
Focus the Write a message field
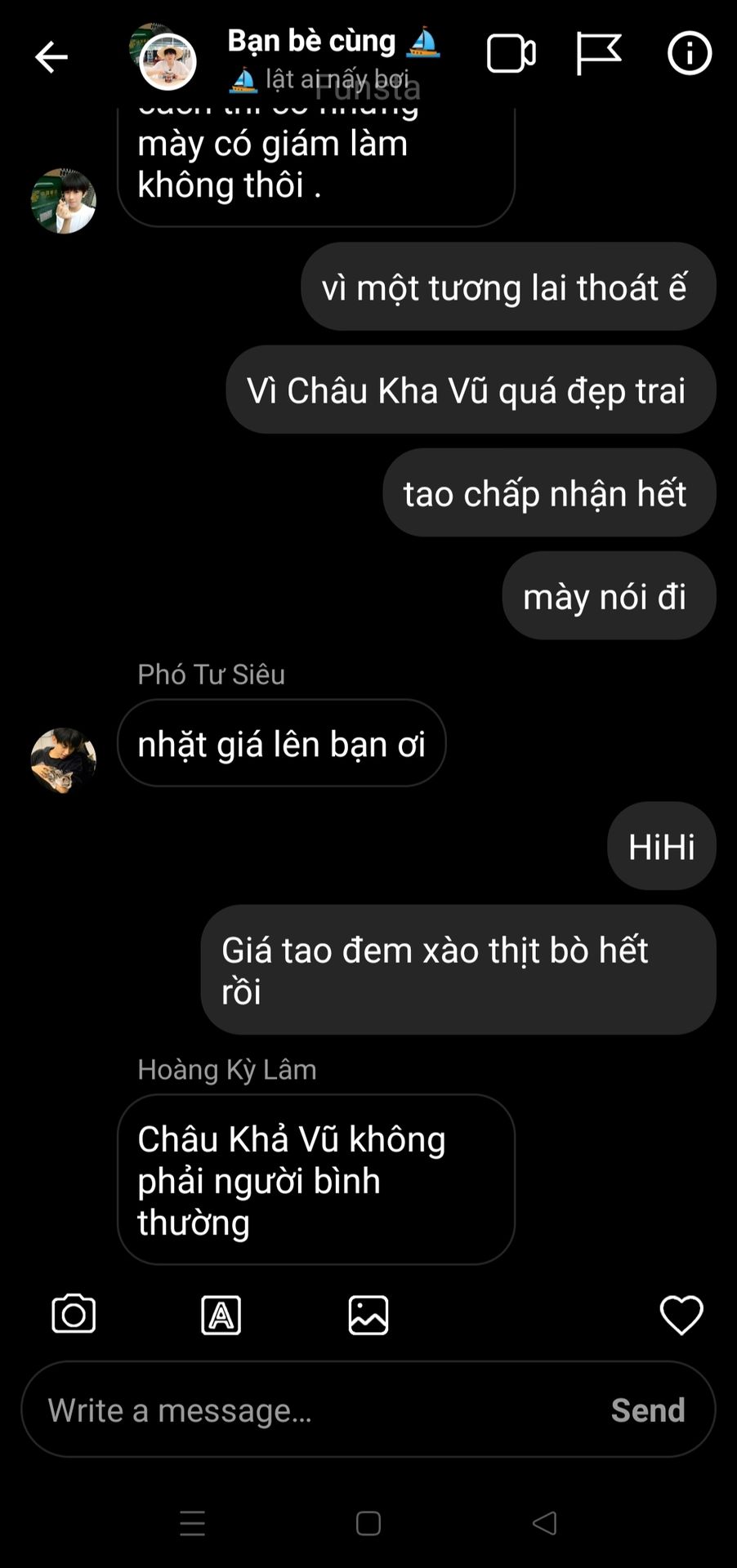310,1410
